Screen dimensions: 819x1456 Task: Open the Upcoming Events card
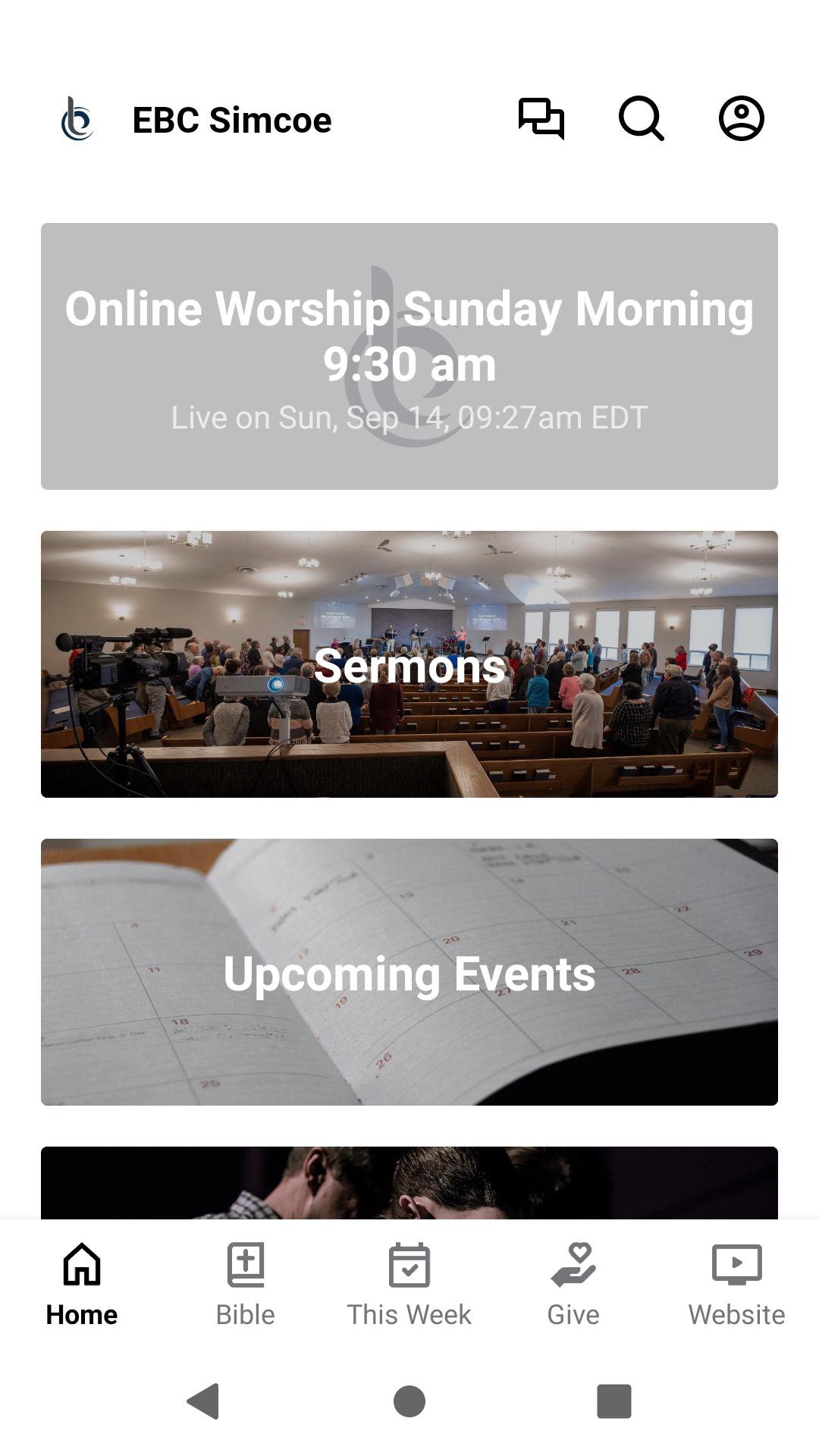point(409,972)
